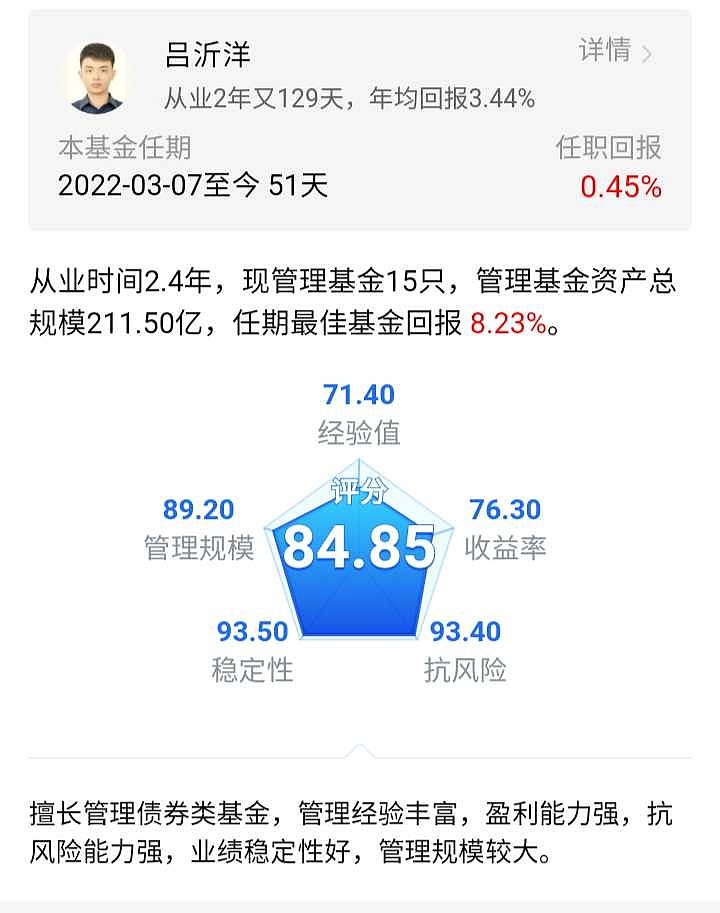The height and width of the screenshot is (913, 720).
Task: Open 详情 for fund manager 吕沂洋
Action: point(614,51)
